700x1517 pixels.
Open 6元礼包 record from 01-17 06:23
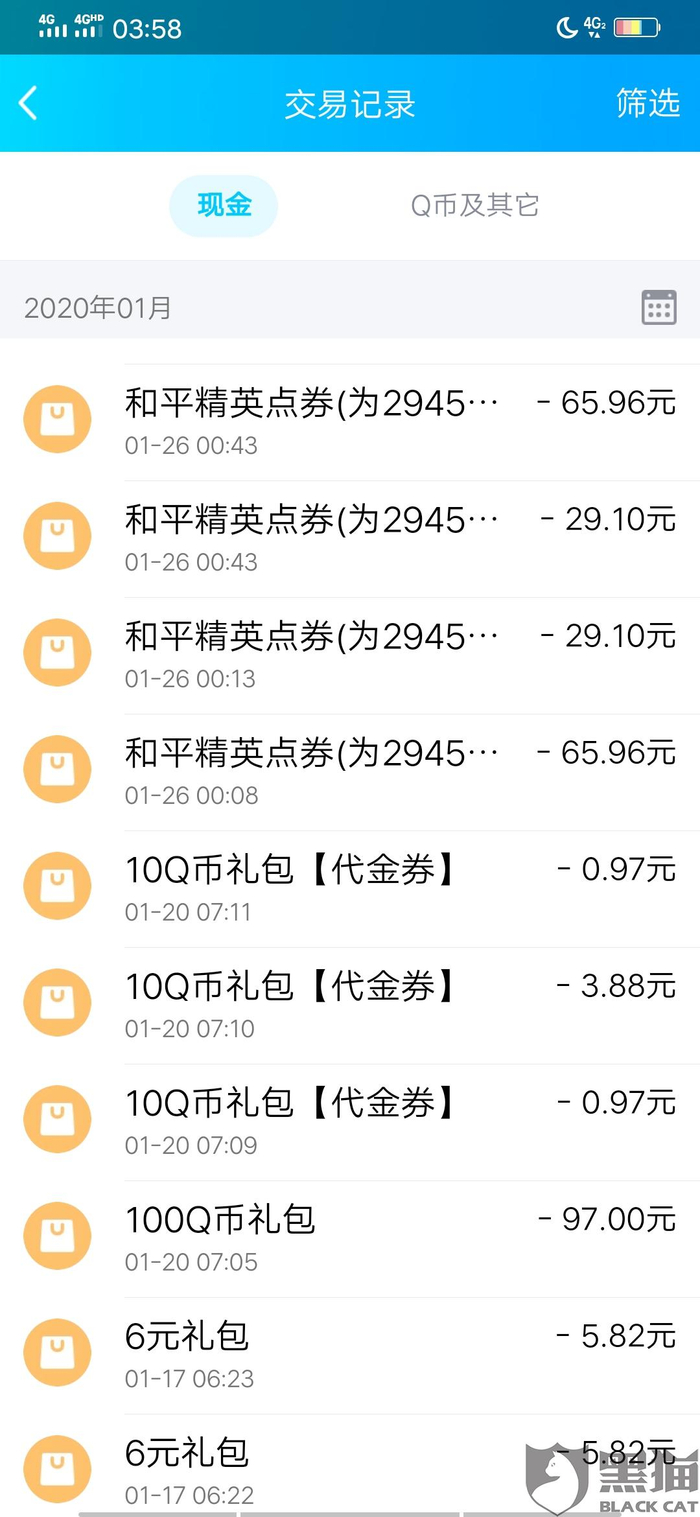coord(400,1355)
